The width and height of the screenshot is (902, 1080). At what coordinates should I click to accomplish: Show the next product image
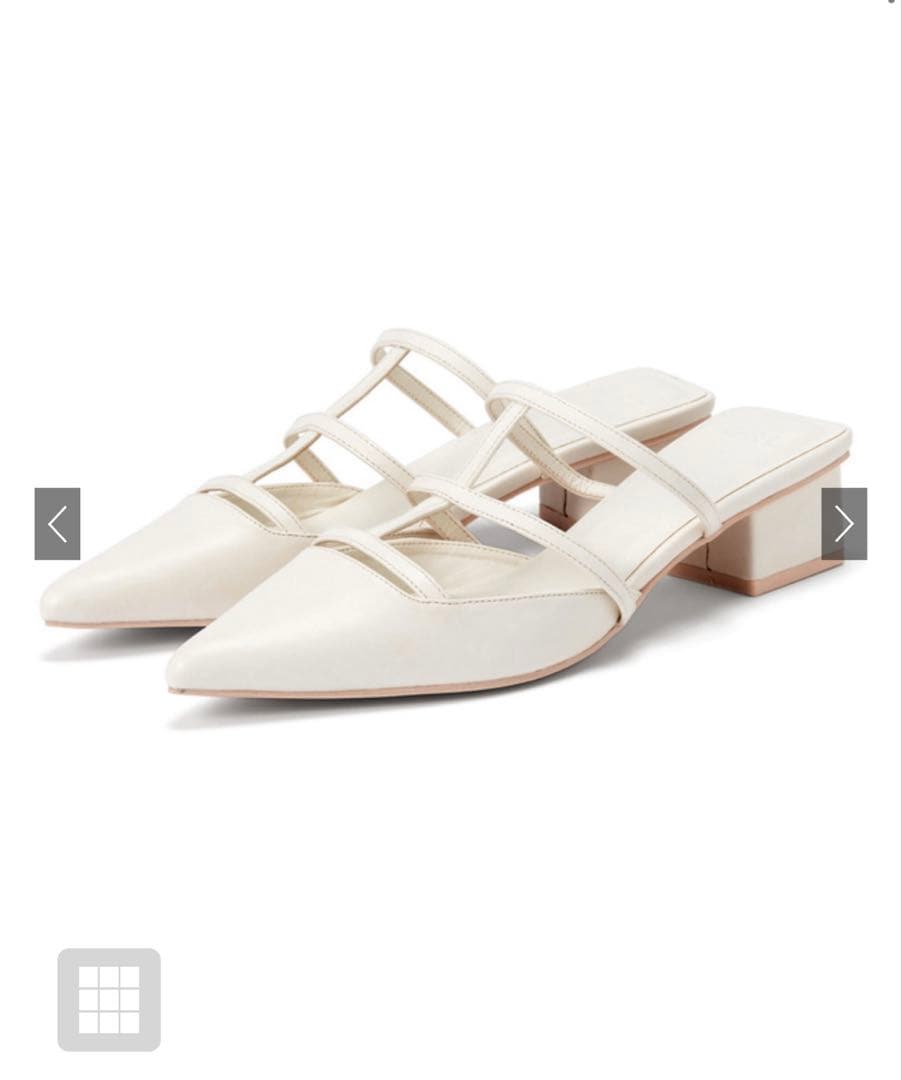pyautogui.click(x=844, y=524)
